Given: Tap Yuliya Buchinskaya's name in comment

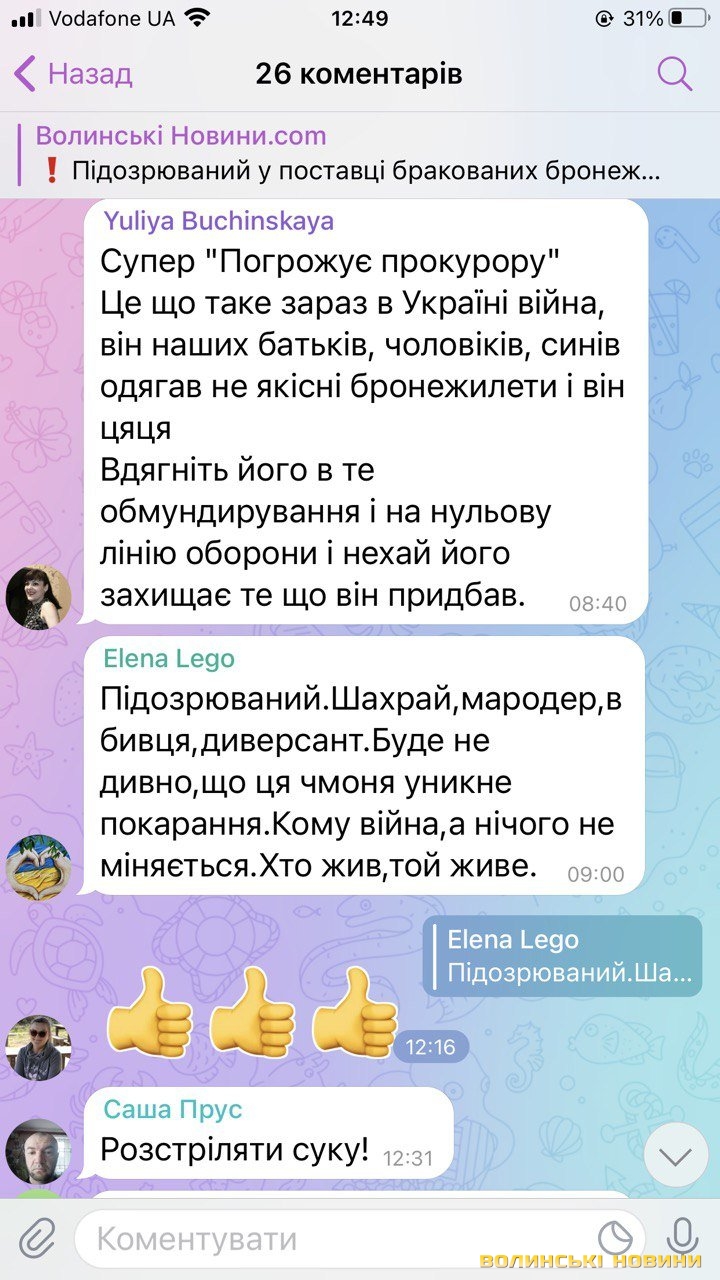Looking at the screenshot, I should [218, 221].
